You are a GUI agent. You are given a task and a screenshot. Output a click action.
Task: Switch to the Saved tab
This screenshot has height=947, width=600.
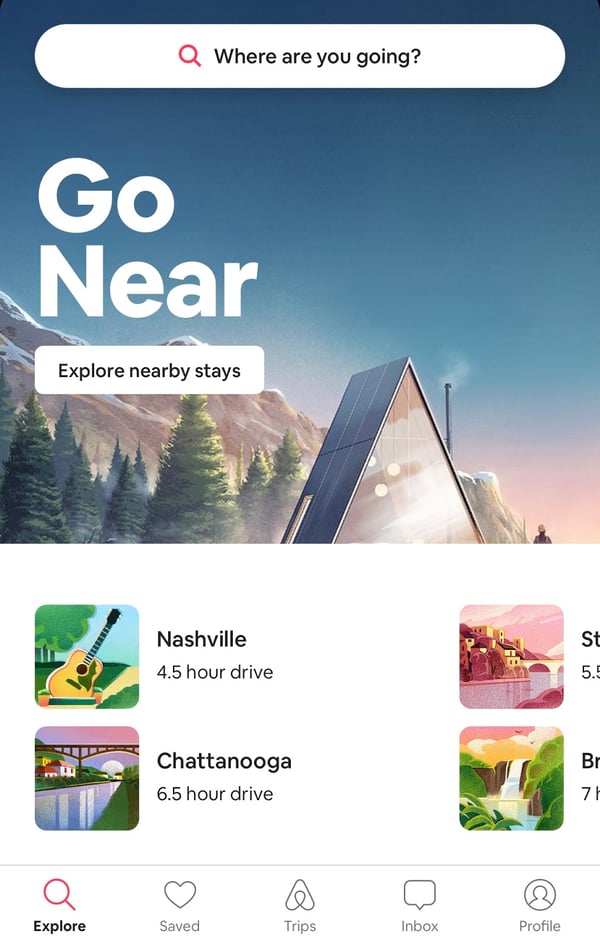[180, 906]
